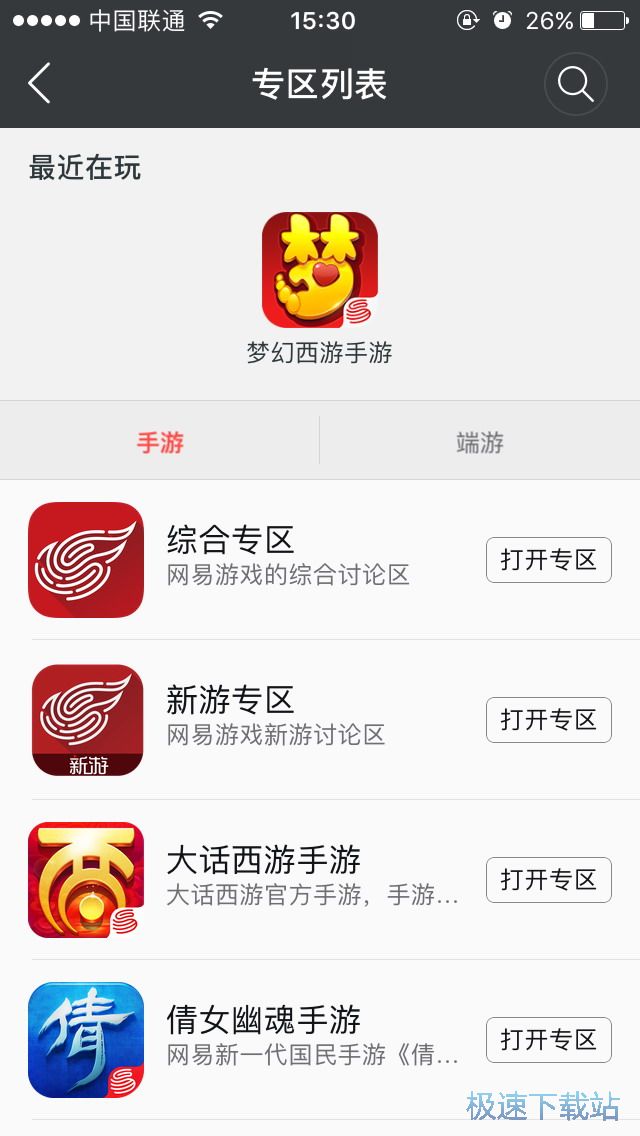Tap 打开专区 for 倩女幽魂手游
The width and height of the screenshot is (640, 1136).
click(548, 1040)
